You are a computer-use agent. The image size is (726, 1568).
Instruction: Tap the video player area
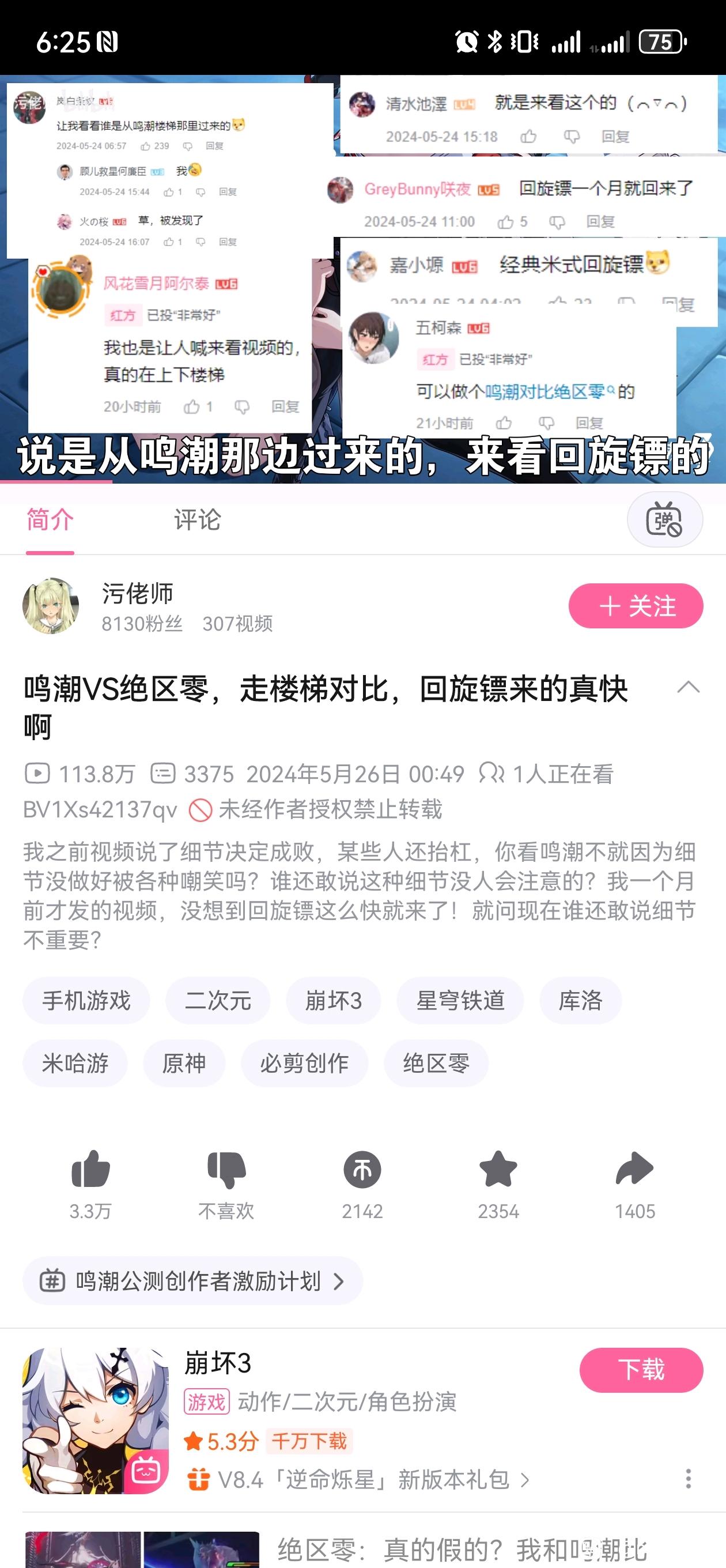click(x=362, y=279)
